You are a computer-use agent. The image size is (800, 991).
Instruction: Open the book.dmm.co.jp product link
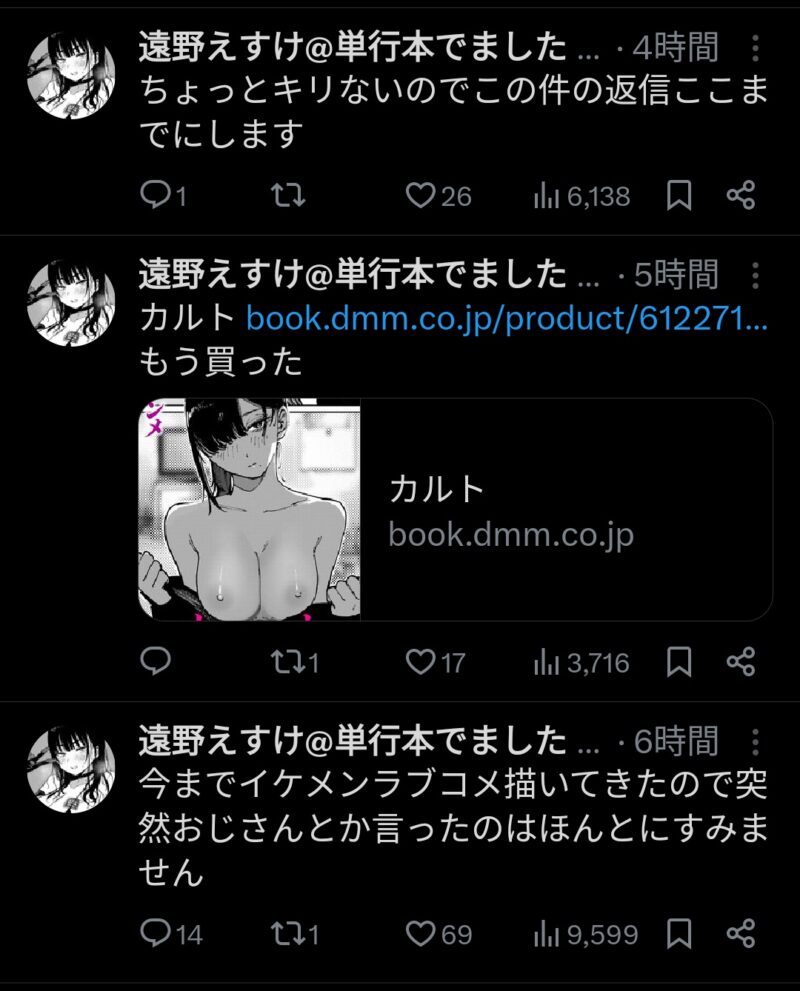click(506, 318)
